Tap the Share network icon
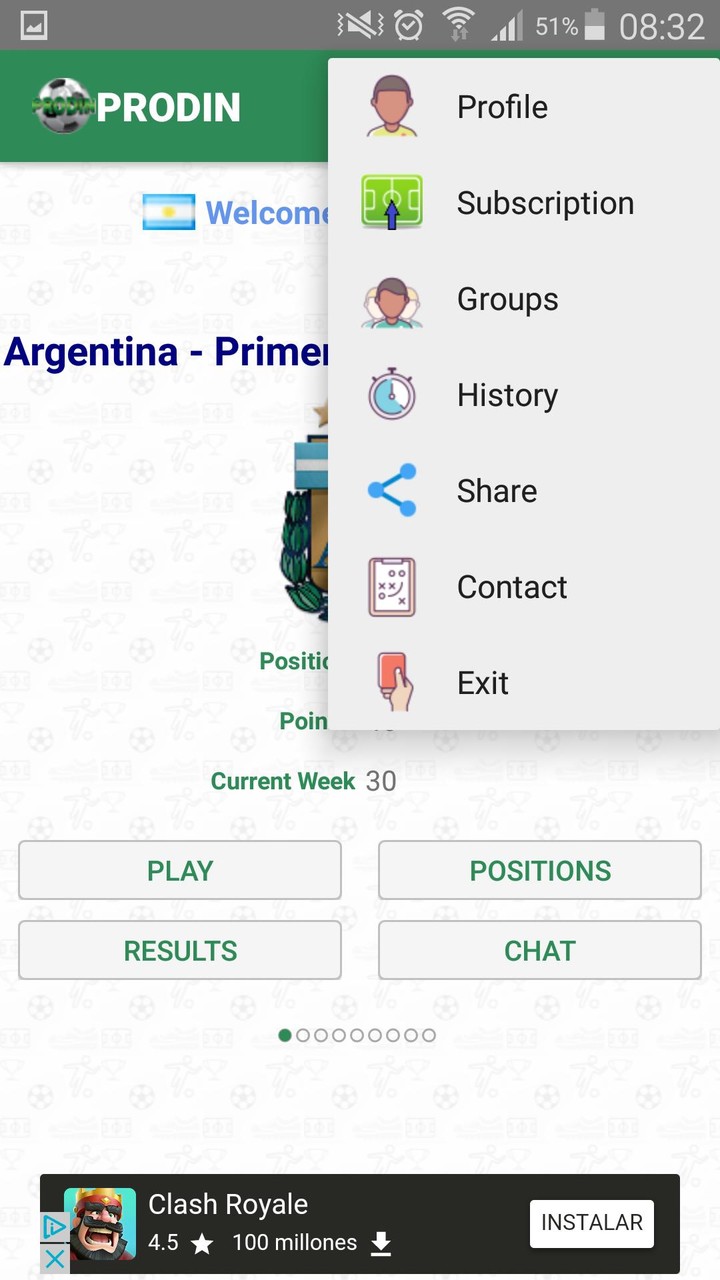The image size is (720, 1280). [x=391, y=490]
